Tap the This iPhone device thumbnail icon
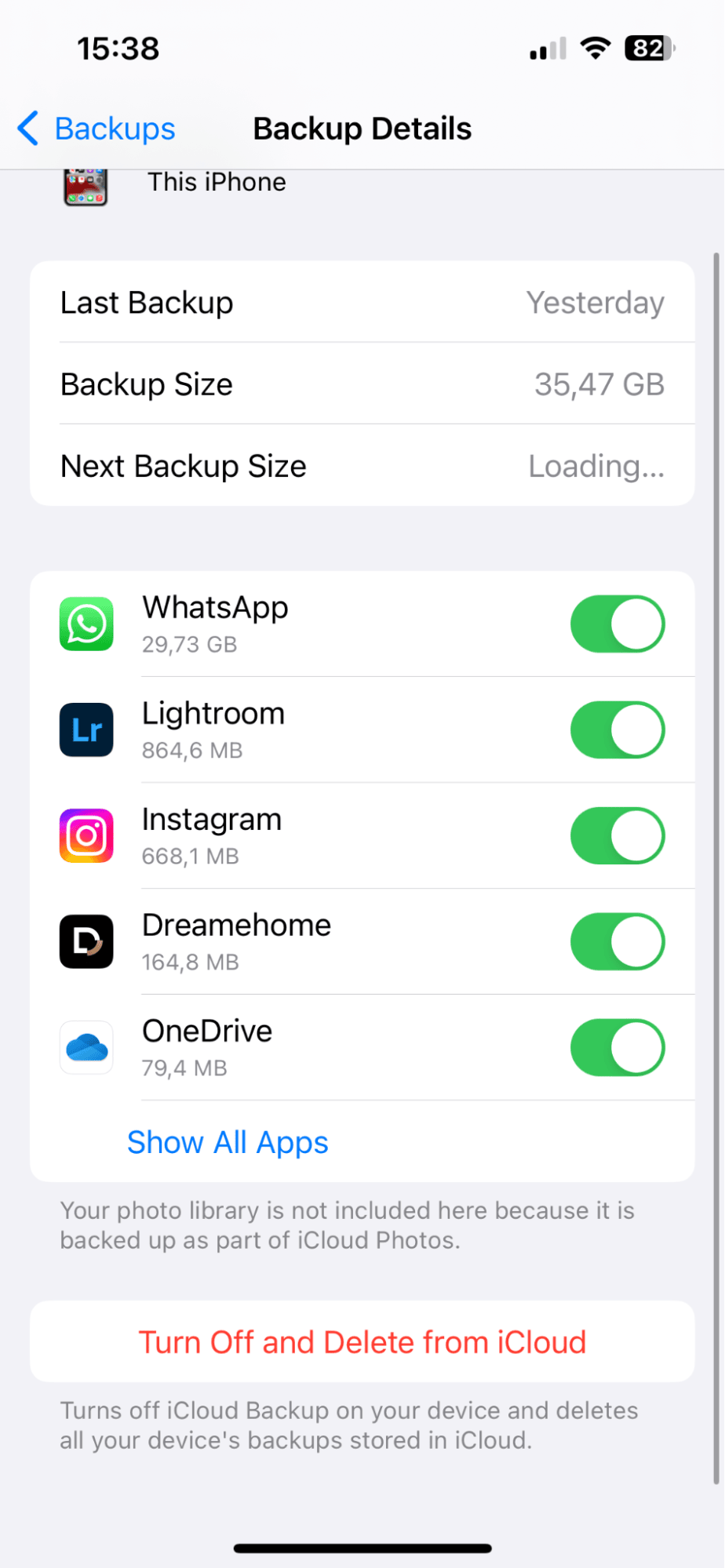Viewport: 725px width, 1568px height. click(86, 186)
